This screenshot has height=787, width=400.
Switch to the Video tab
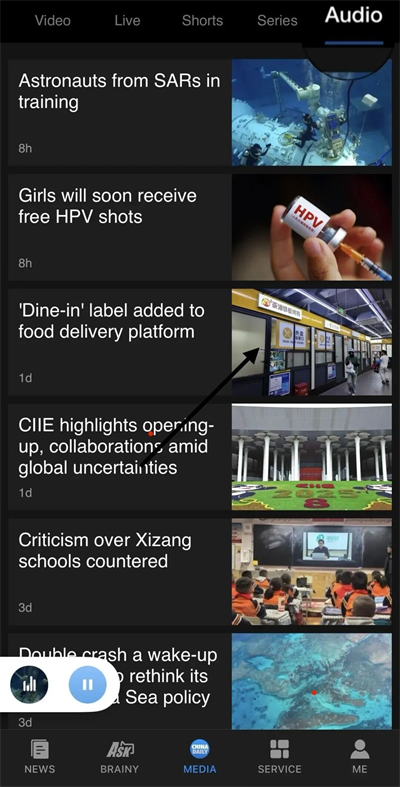53,21
